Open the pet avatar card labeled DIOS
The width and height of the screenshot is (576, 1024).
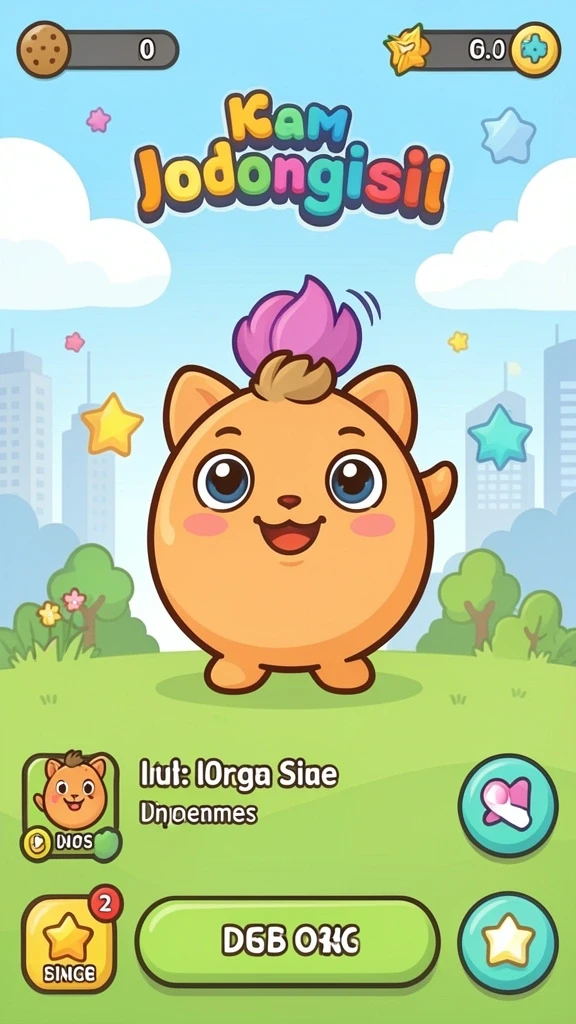[x=71, y=807]
